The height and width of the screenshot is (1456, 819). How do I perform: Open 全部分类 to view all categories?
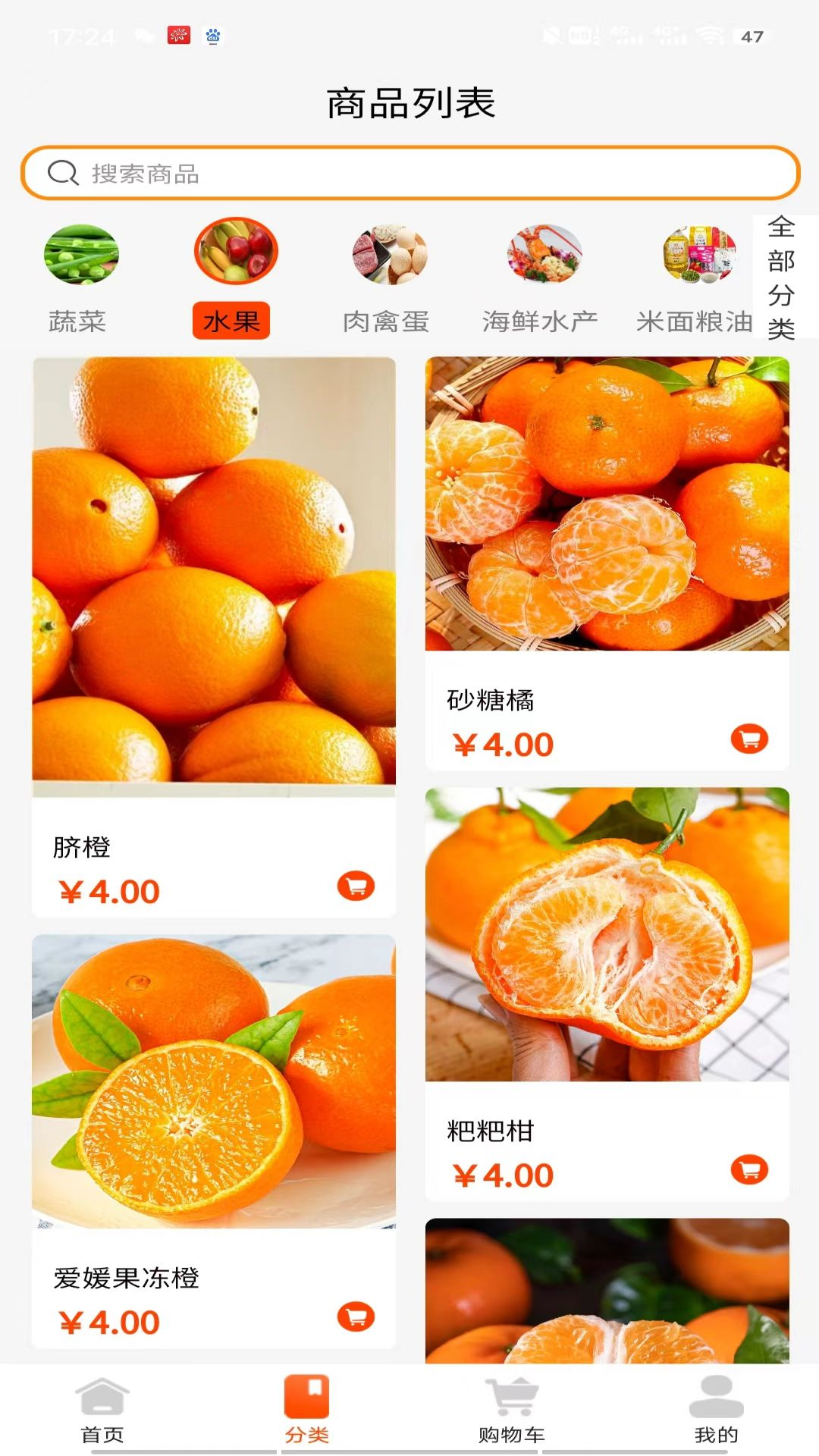(782, 278)
